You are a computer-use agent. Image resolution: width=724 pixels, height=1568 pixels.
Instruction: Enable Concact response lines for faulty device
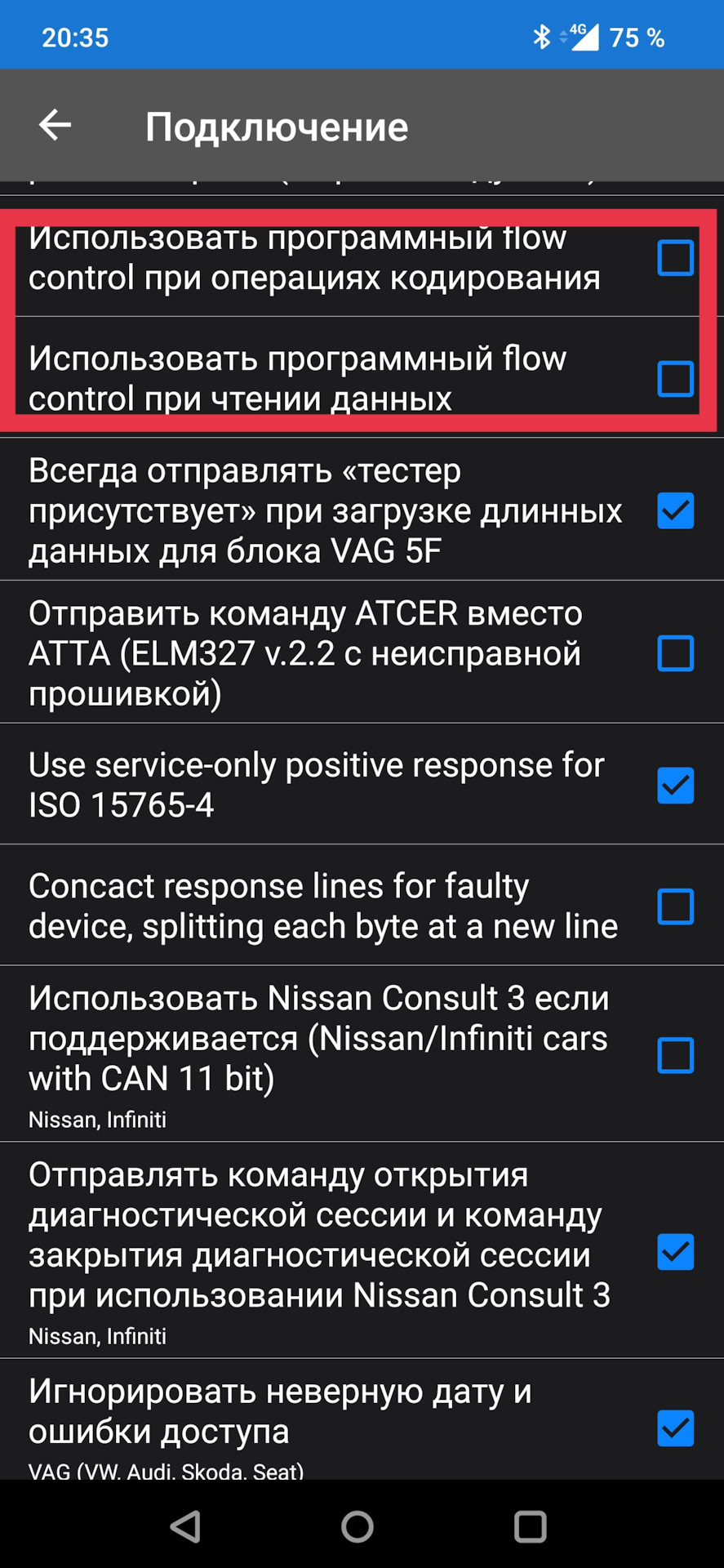[x=675, y=906]
